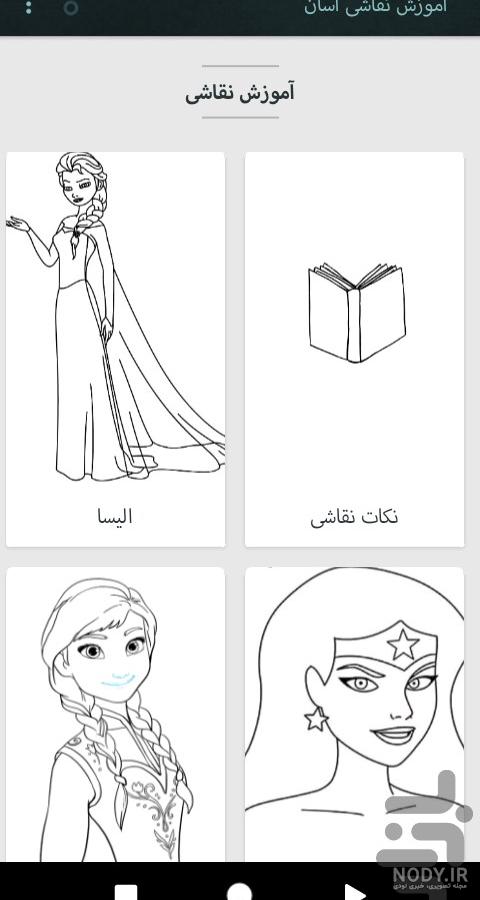Image resolution: width=480 pixels, height=900 pixels.
Task: Open the Elsa (السا) drawing tutorial card
Action: click(x=115, y=349)
